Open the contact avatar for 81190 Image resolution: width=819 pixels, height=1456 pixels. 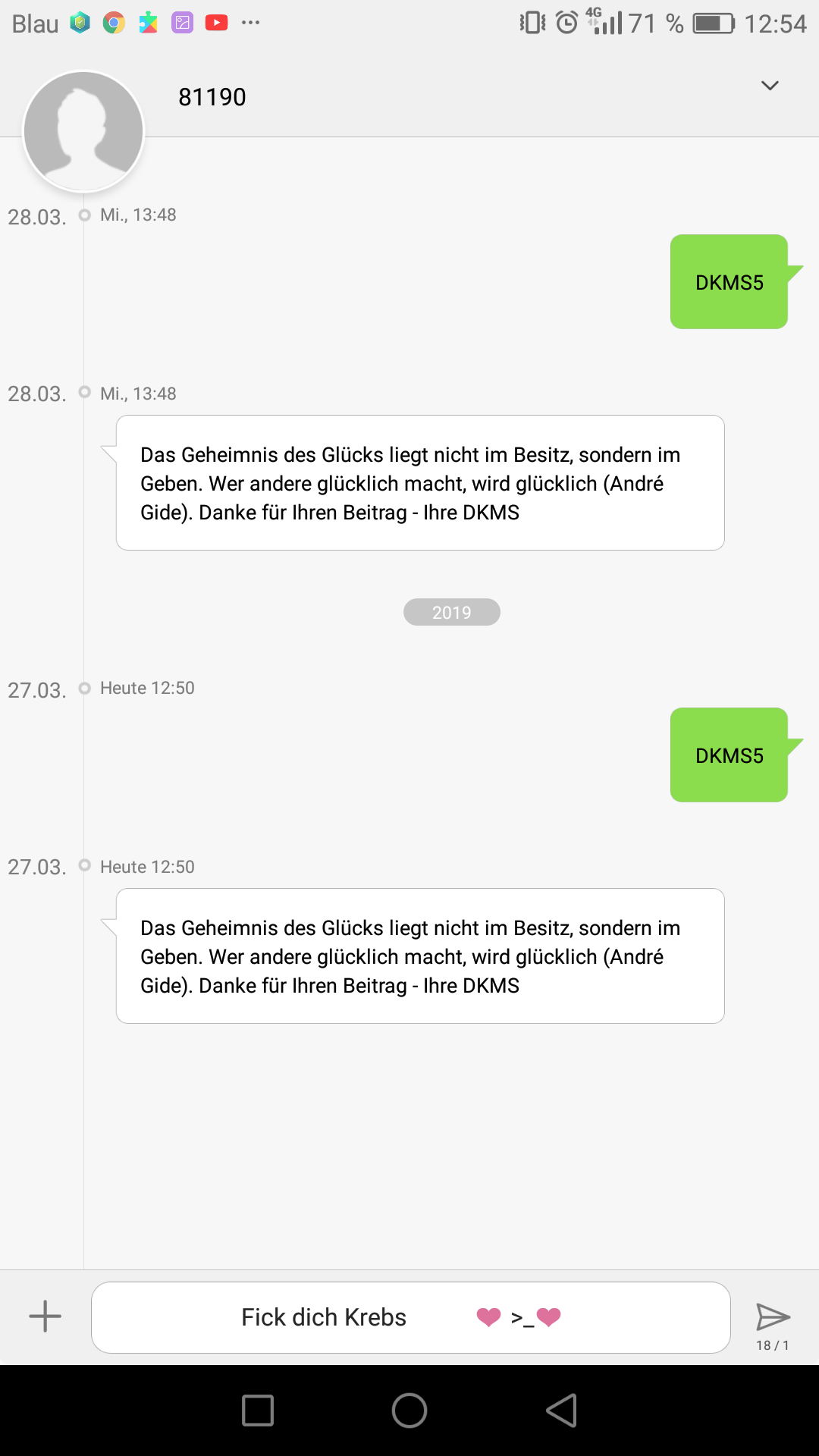[83, 131]
